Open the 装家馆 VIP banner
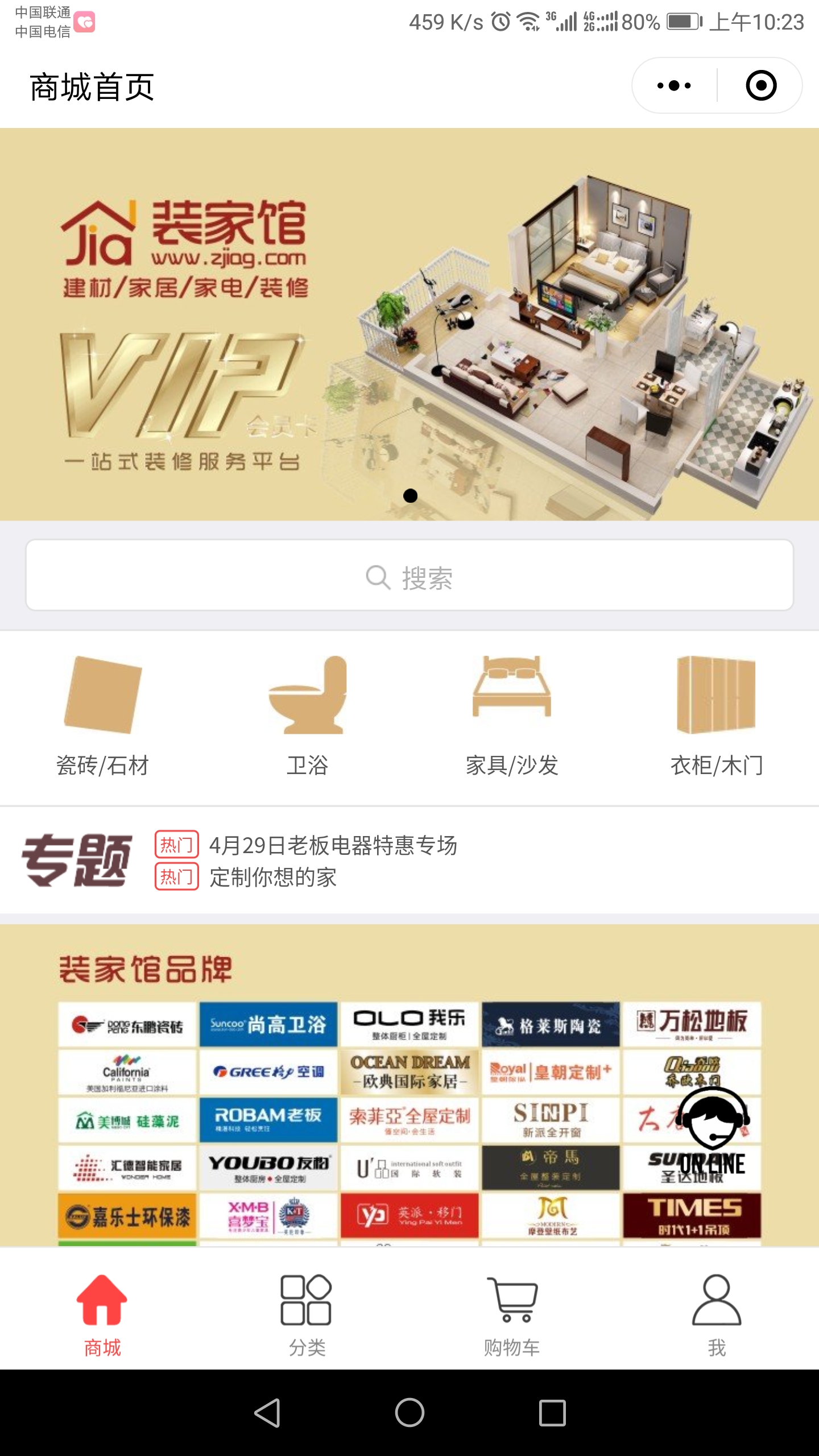Image resolution: width=819 pixels, height=1456 pixels. [x=409, y=324]
